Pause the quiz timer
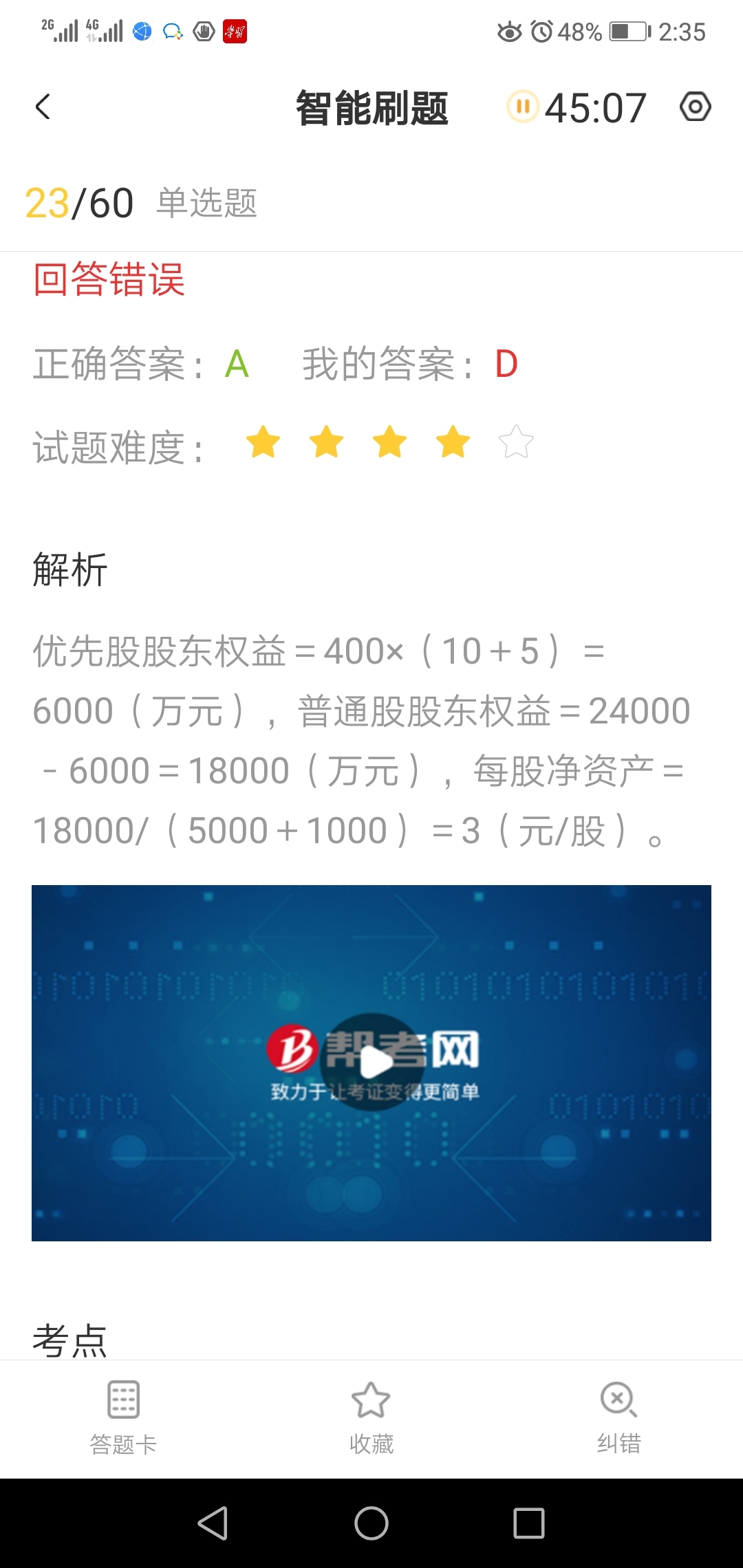This screenshot has height=1568, width=743. click(523, 107)
